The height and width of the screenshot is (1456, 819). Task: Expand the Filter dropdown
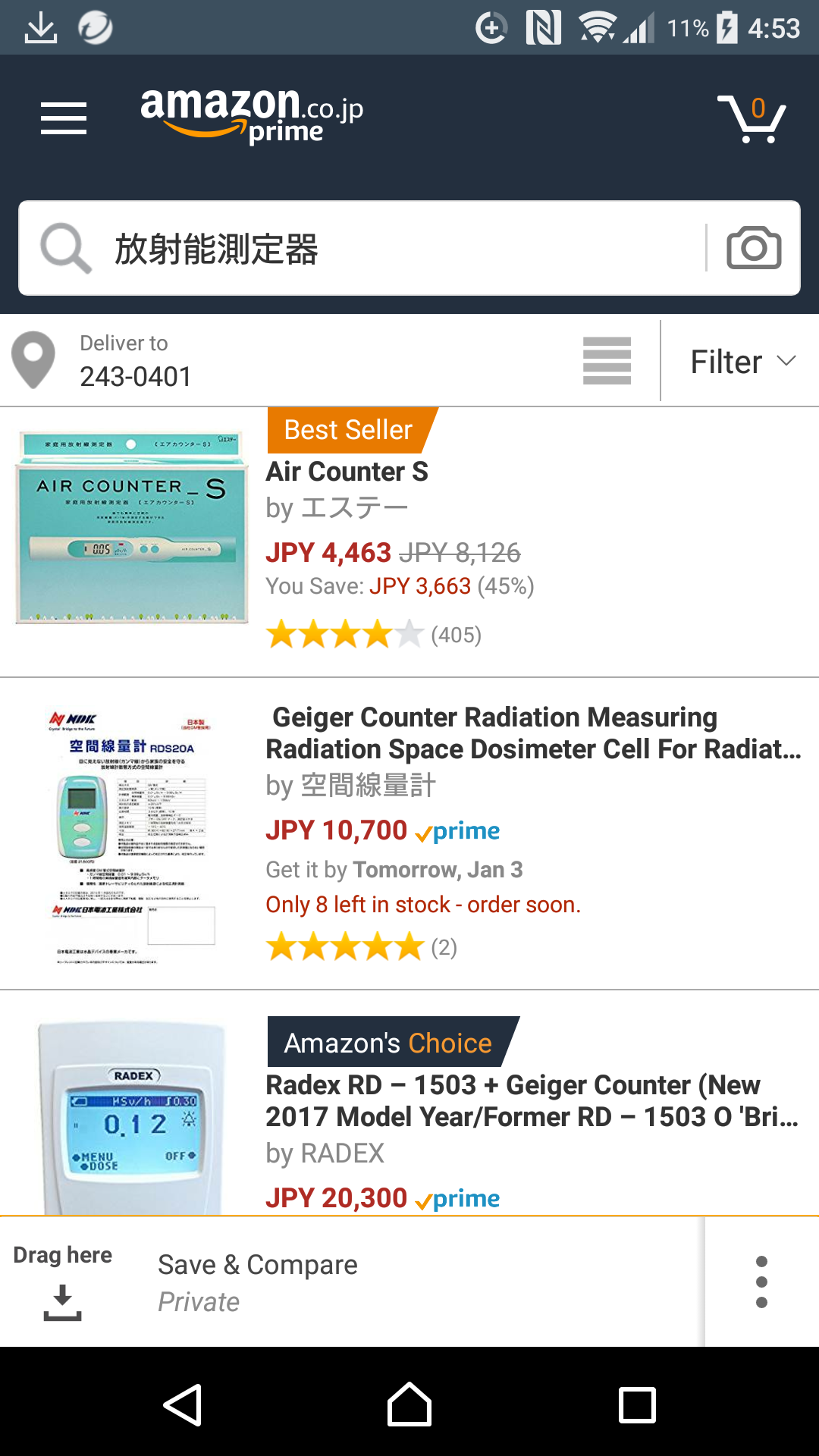[x=742, y=362]
